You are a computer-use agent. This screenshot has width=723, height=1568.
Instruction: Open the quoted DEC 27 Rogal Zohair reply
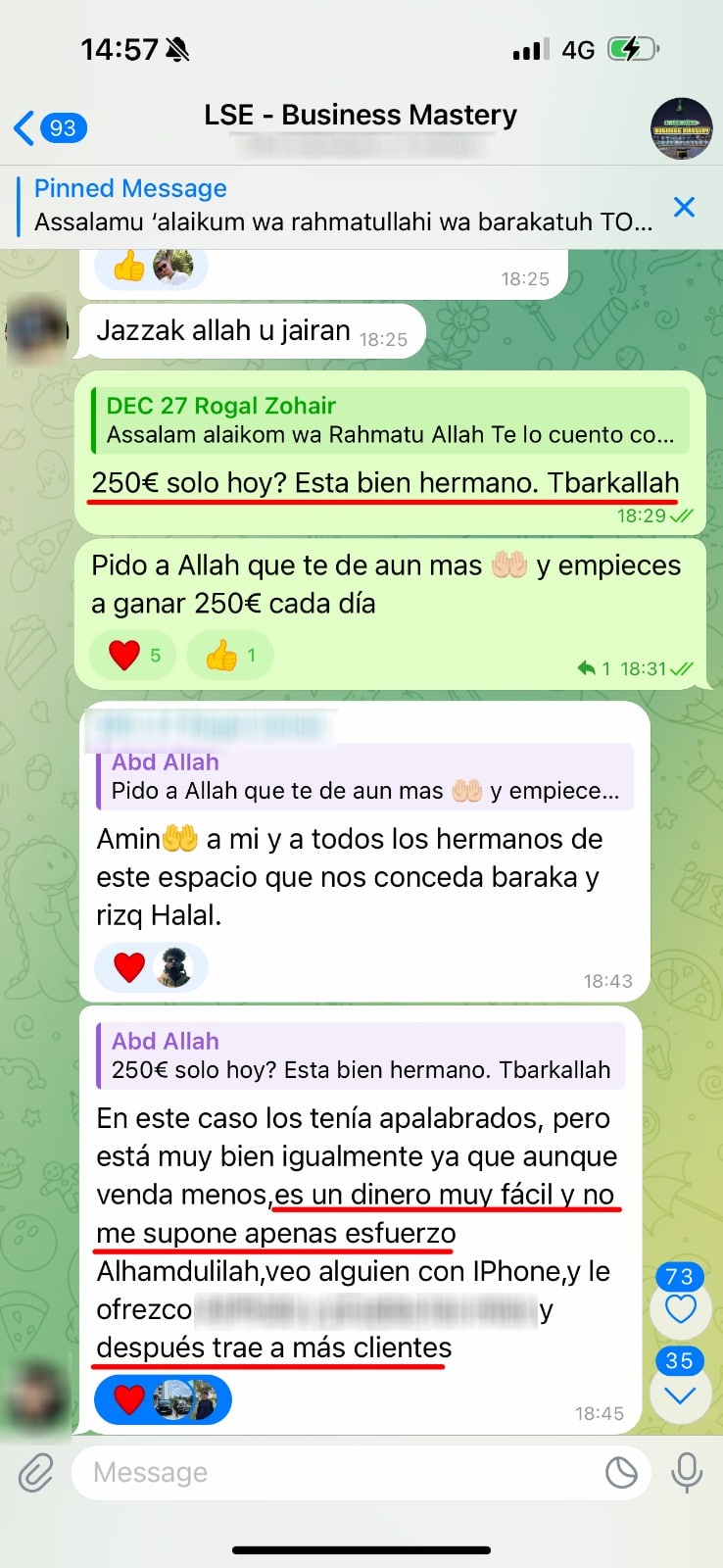coord(390,420)
